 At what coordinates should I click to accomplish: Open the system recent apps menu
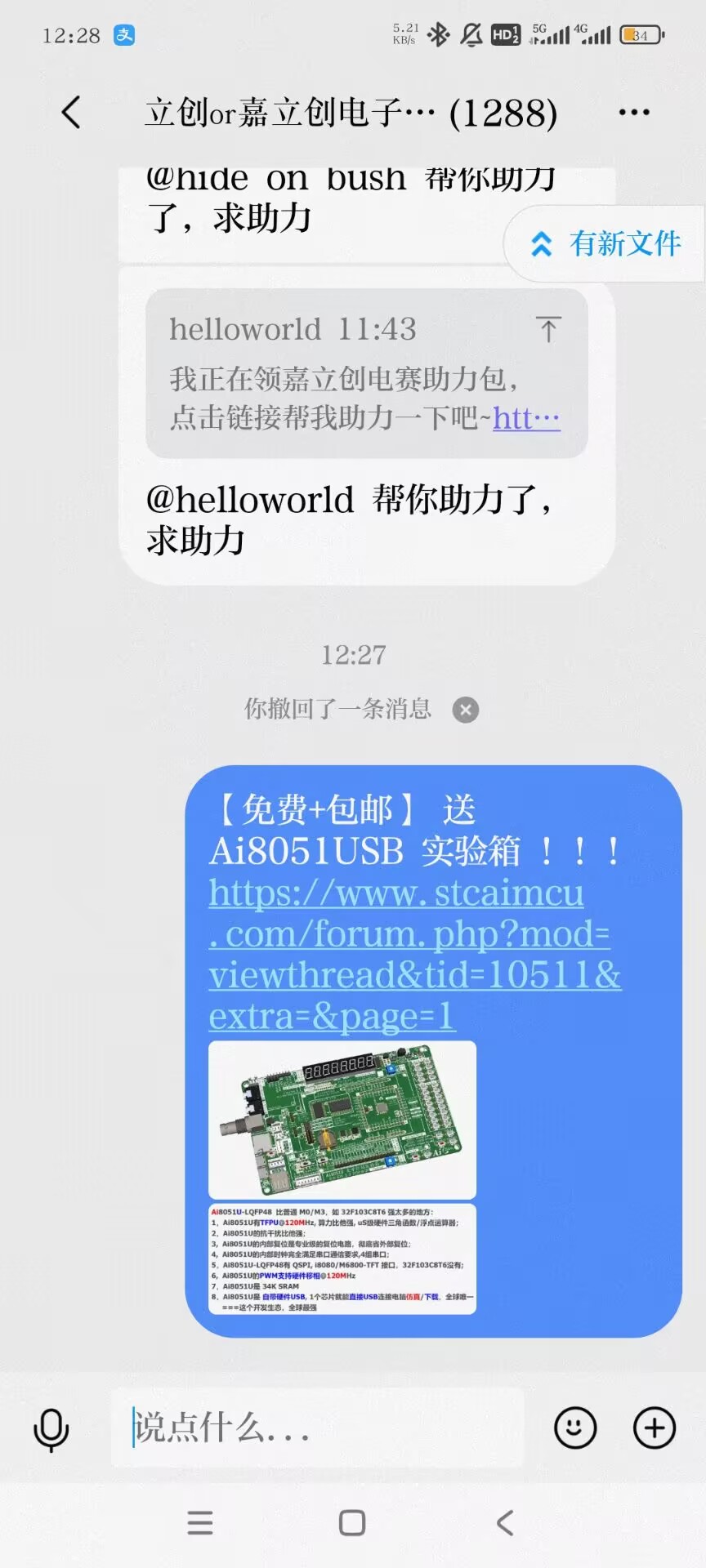point(200,1523)
